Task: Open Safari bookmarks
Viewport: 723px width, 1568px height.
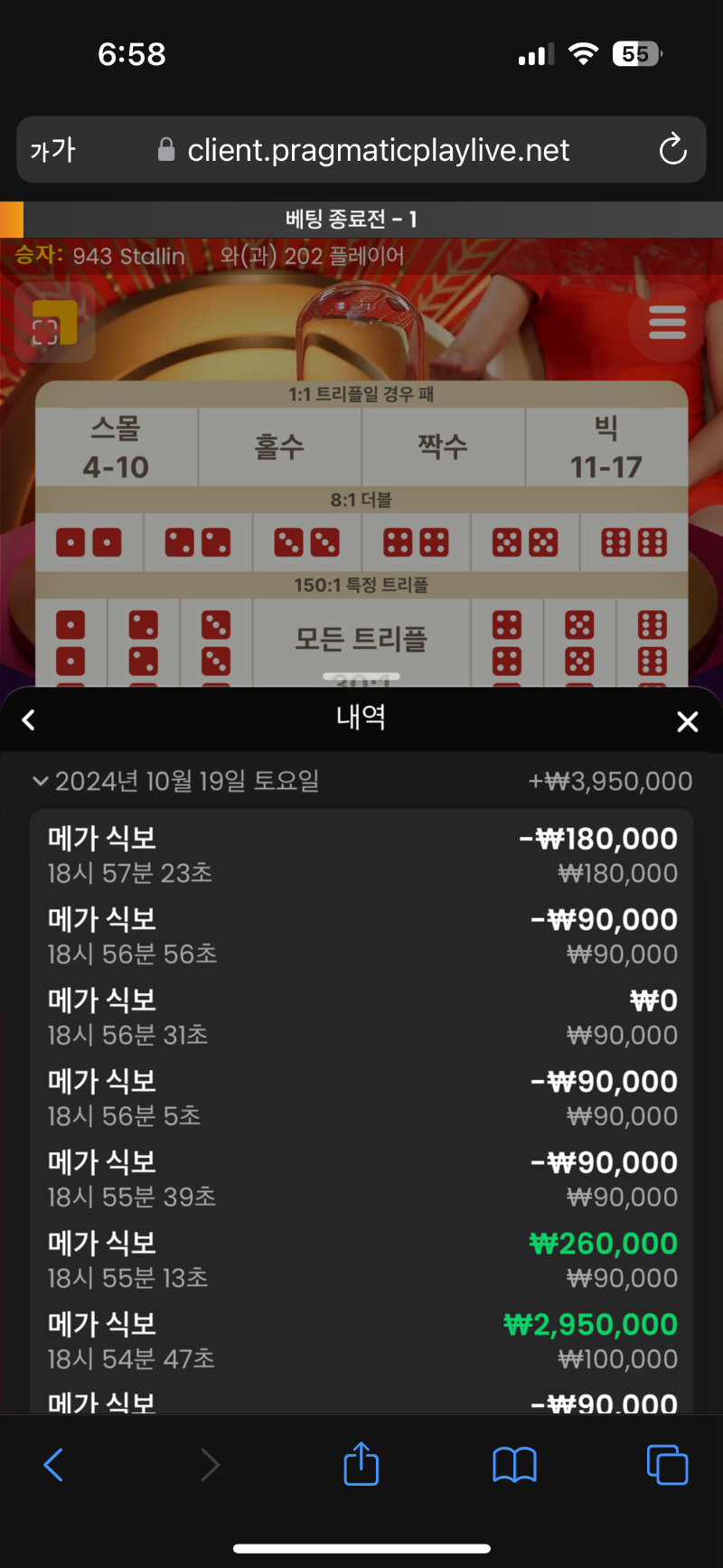Action: pos(514,1465)
